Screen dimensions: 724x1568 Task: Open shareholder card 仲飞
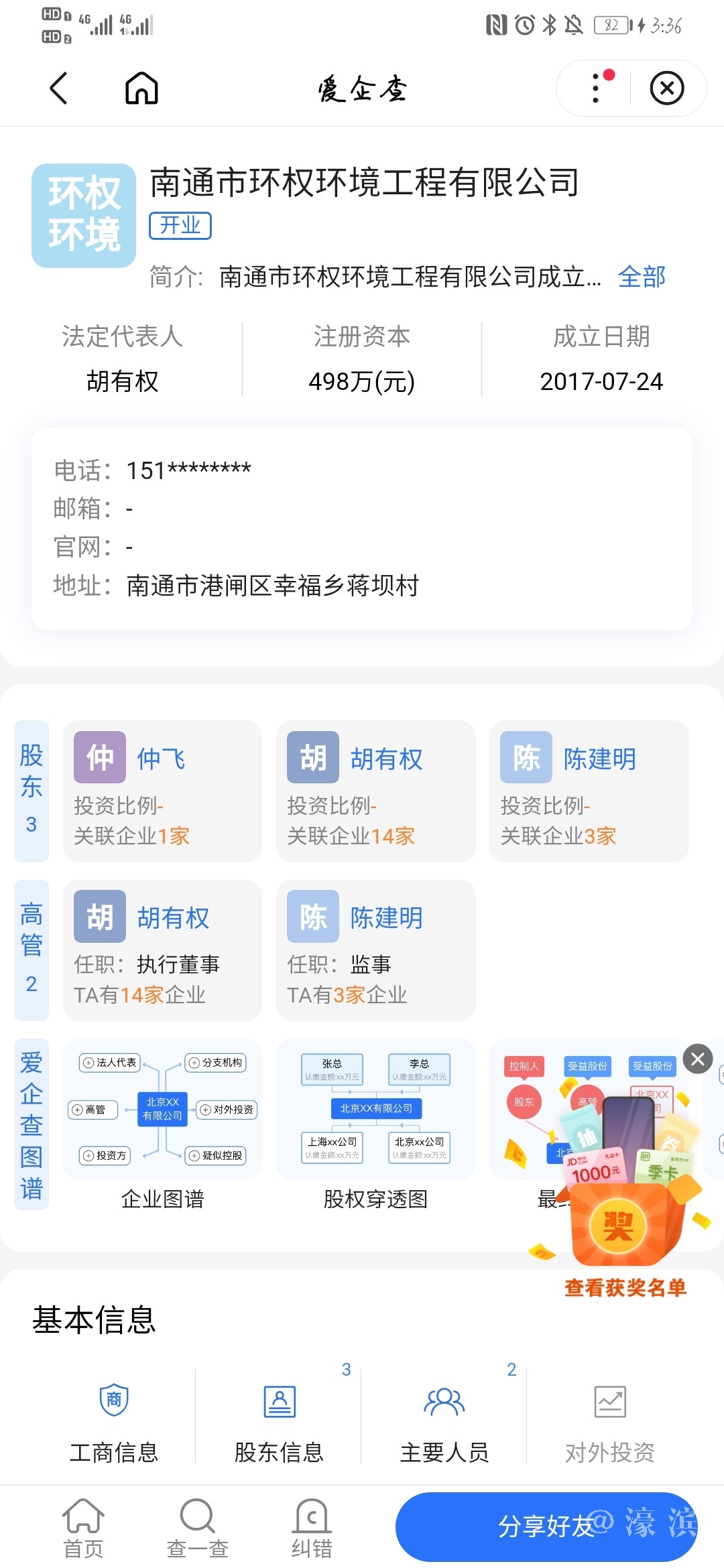pyautogui.click(x=162, y=791)
